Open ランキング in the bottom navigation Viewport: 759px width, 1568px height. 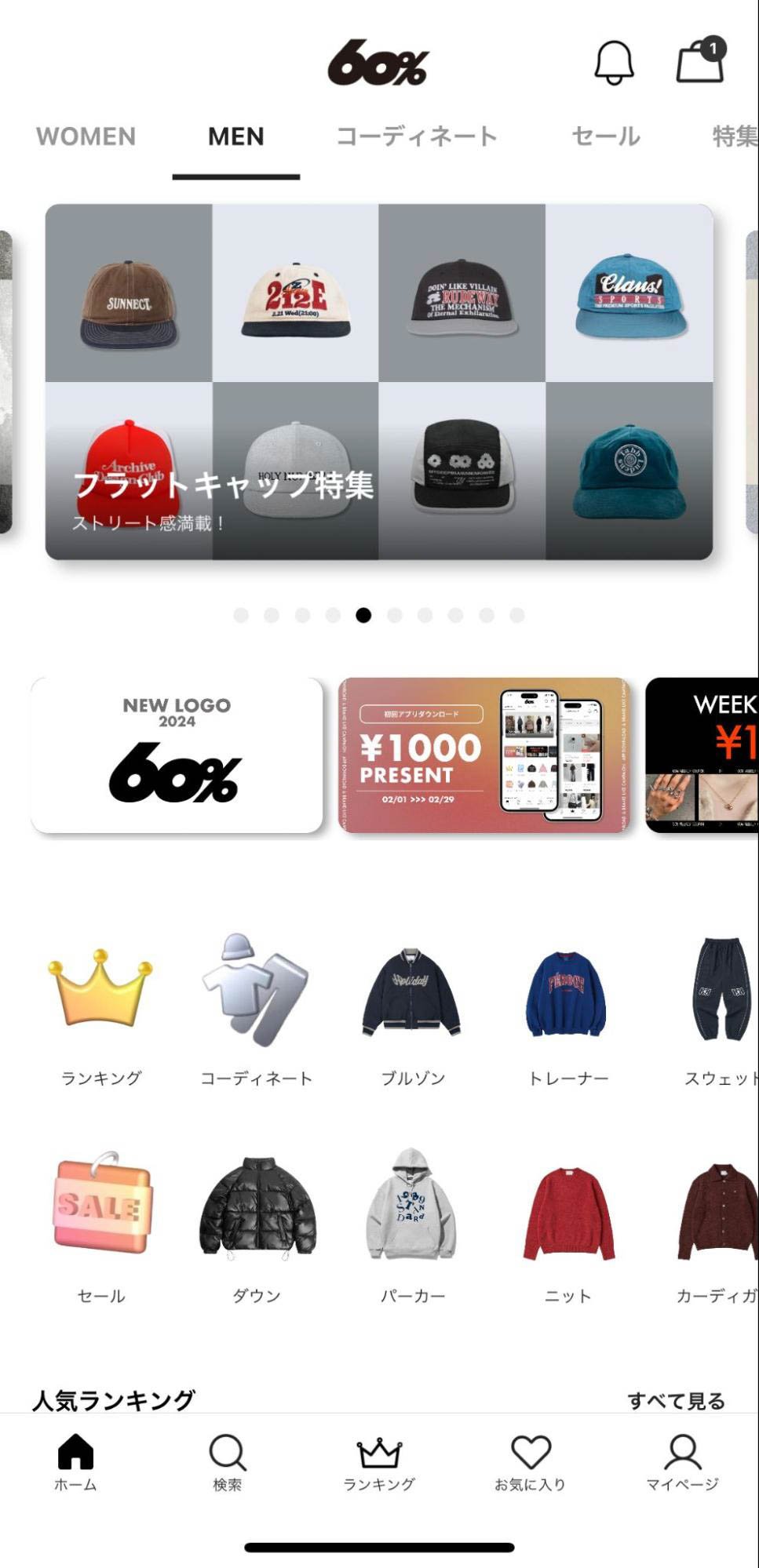click(x=379, y=1462)
